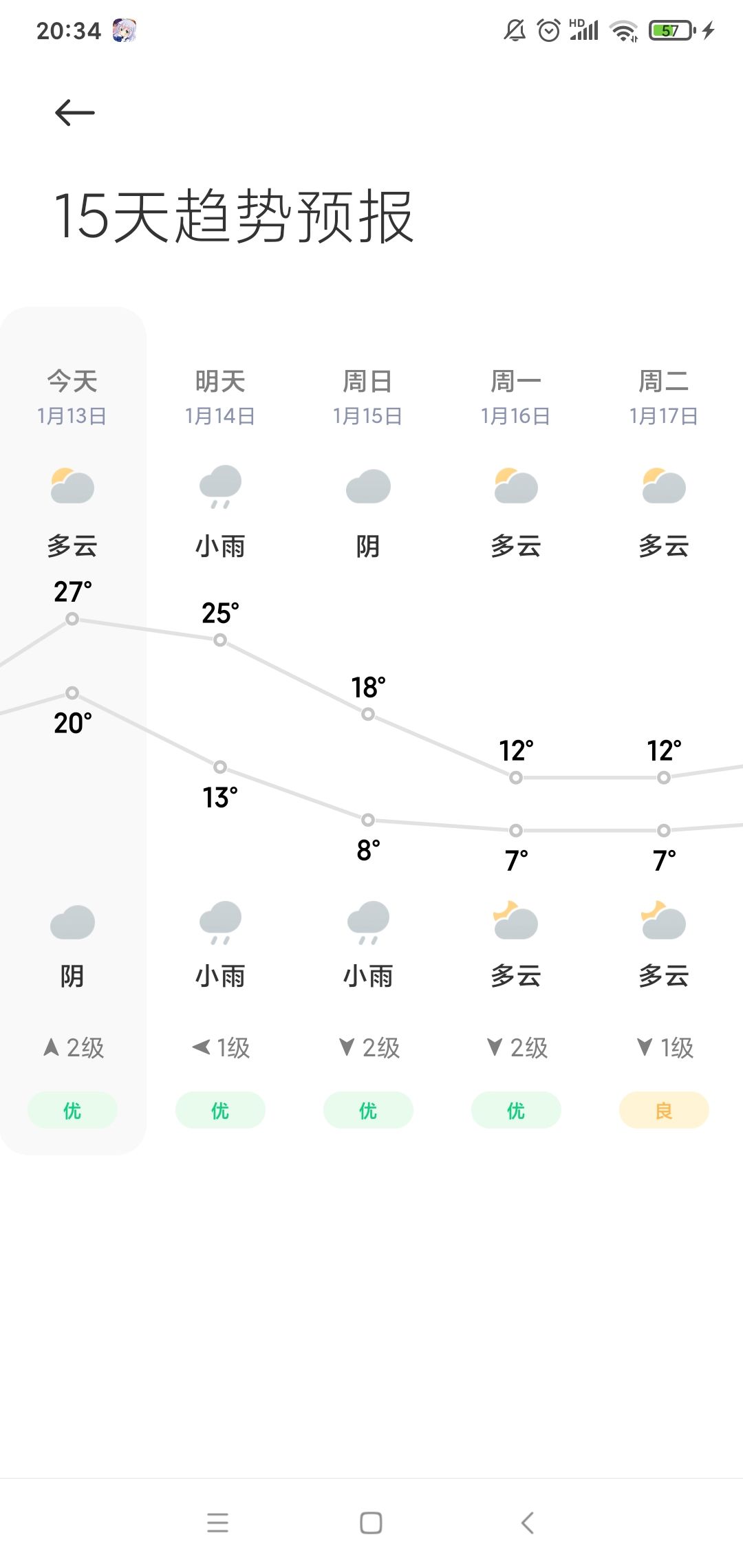Viewport: 743px width, 1568px height.
Task: Tap the system home button
Action: pyautogui.click(x=371, y=1523)
